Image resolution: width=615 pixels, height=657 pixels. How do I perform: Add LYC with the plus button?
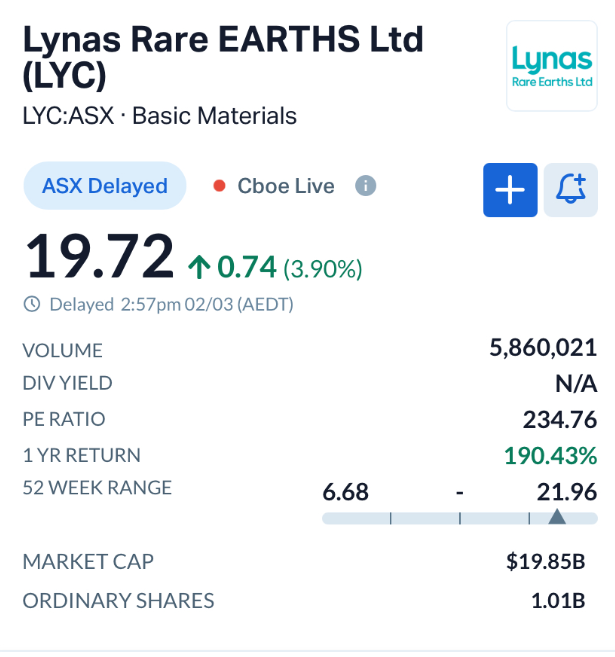(510, 189)
